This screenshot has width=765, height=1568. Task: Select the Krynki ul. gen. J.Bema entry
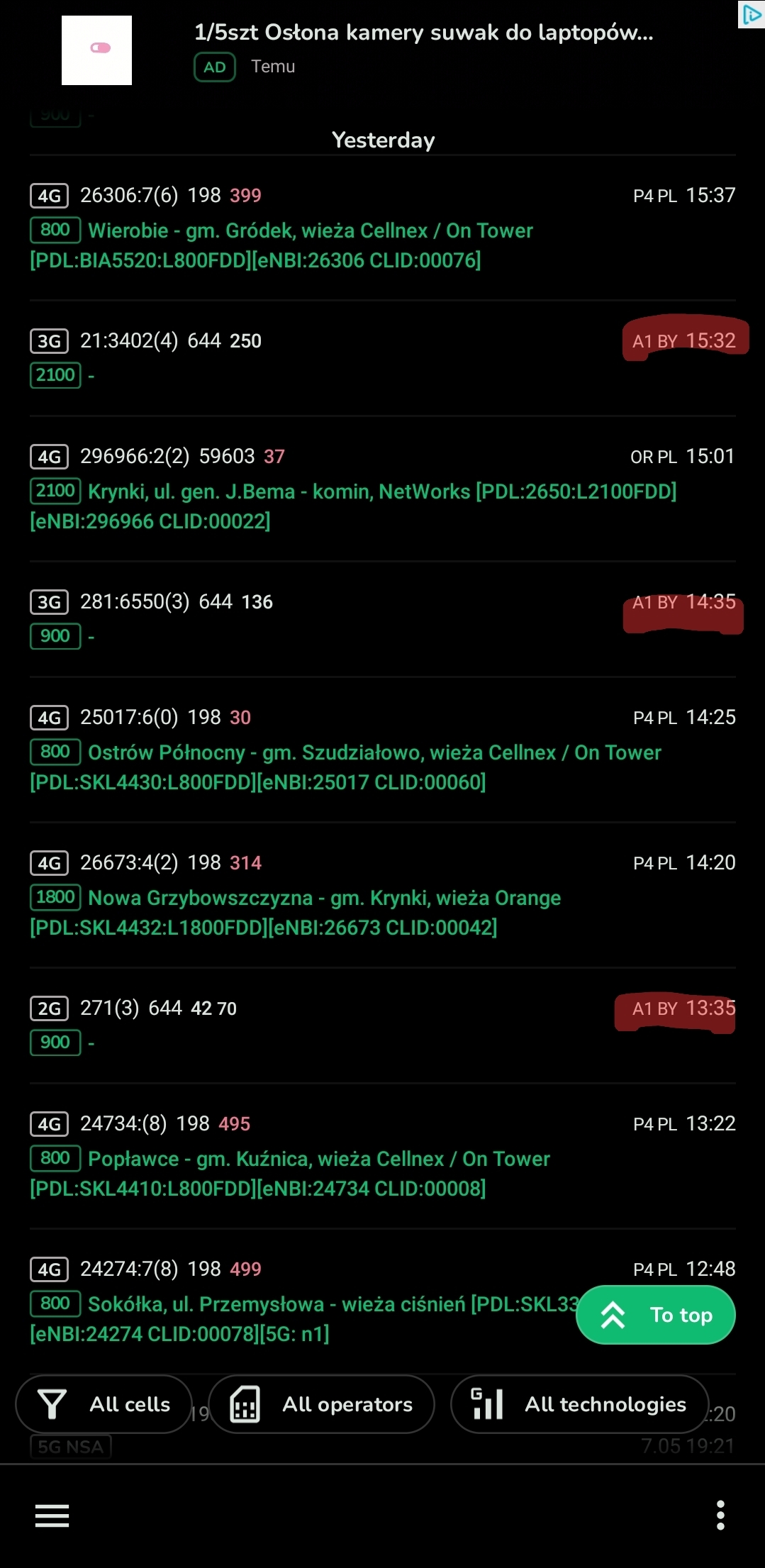383,489
